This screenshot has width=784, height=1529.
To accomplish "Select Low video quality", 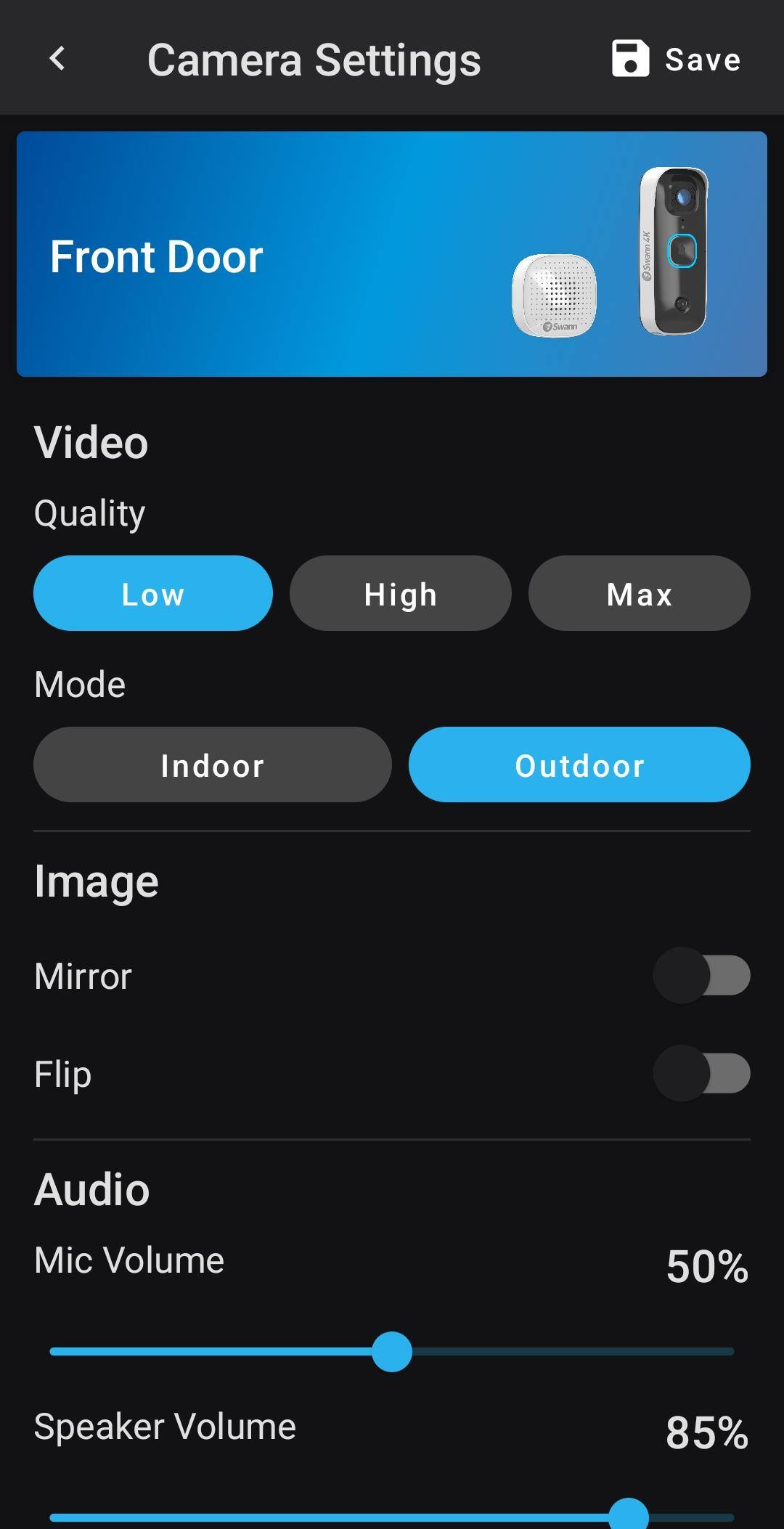I will (153, 593).
